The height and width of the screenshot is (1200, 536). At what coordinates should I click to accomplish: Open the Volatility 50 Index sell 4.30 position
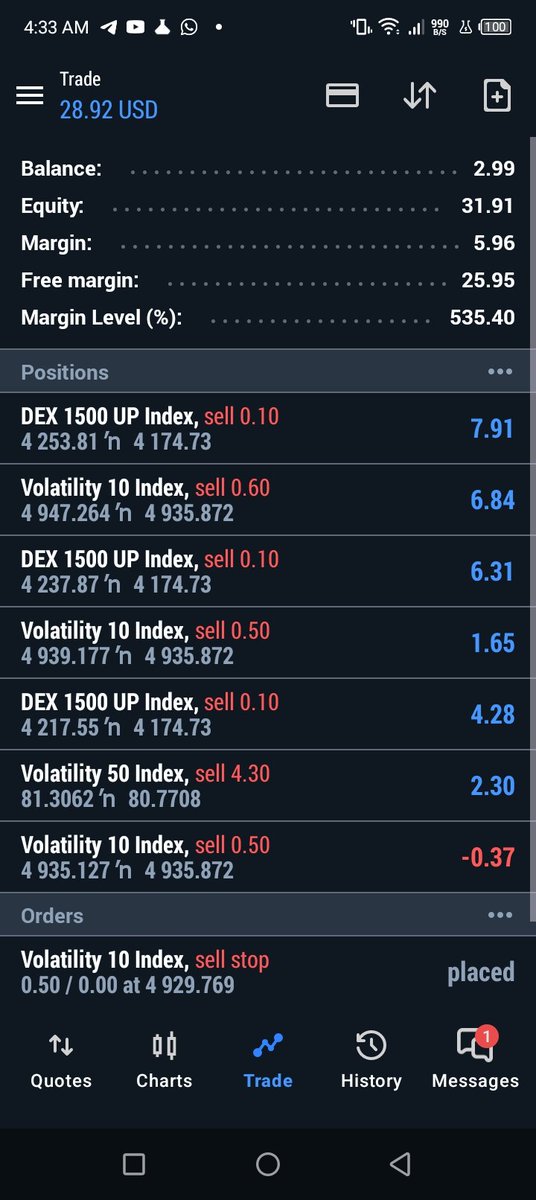coord(268,786)
